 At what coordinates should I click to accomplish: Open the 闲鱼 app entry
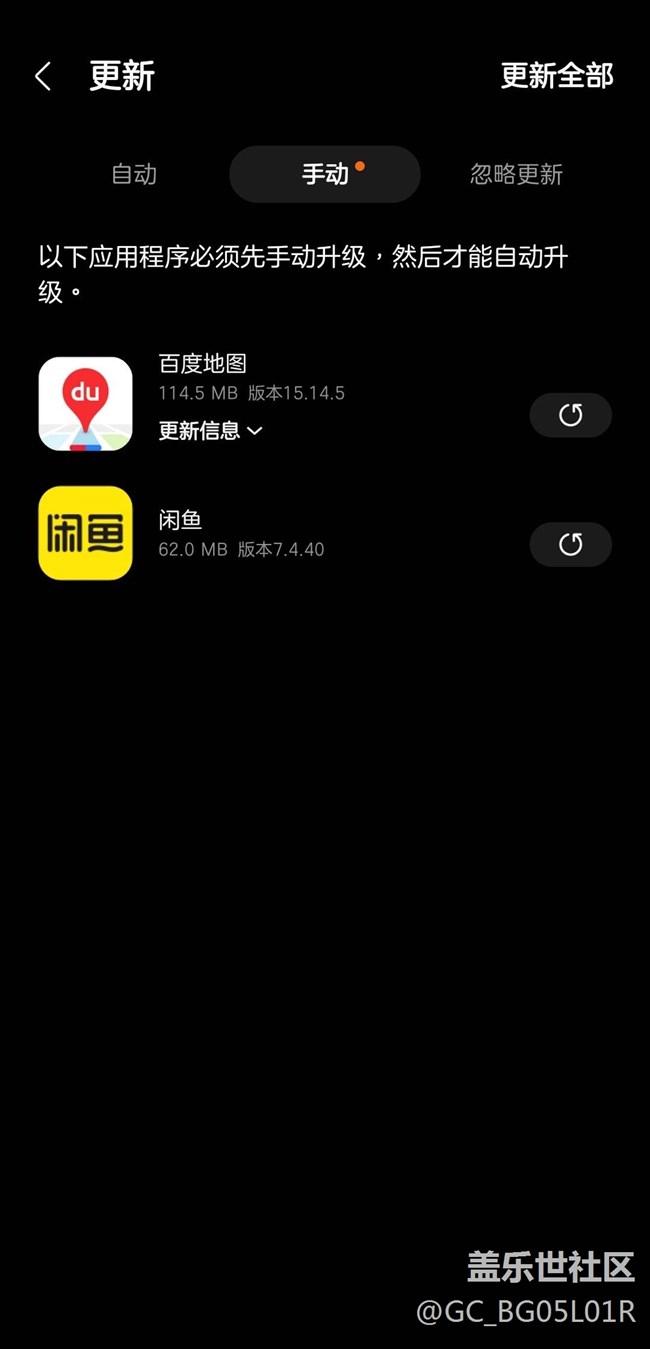tap(86, 533)
